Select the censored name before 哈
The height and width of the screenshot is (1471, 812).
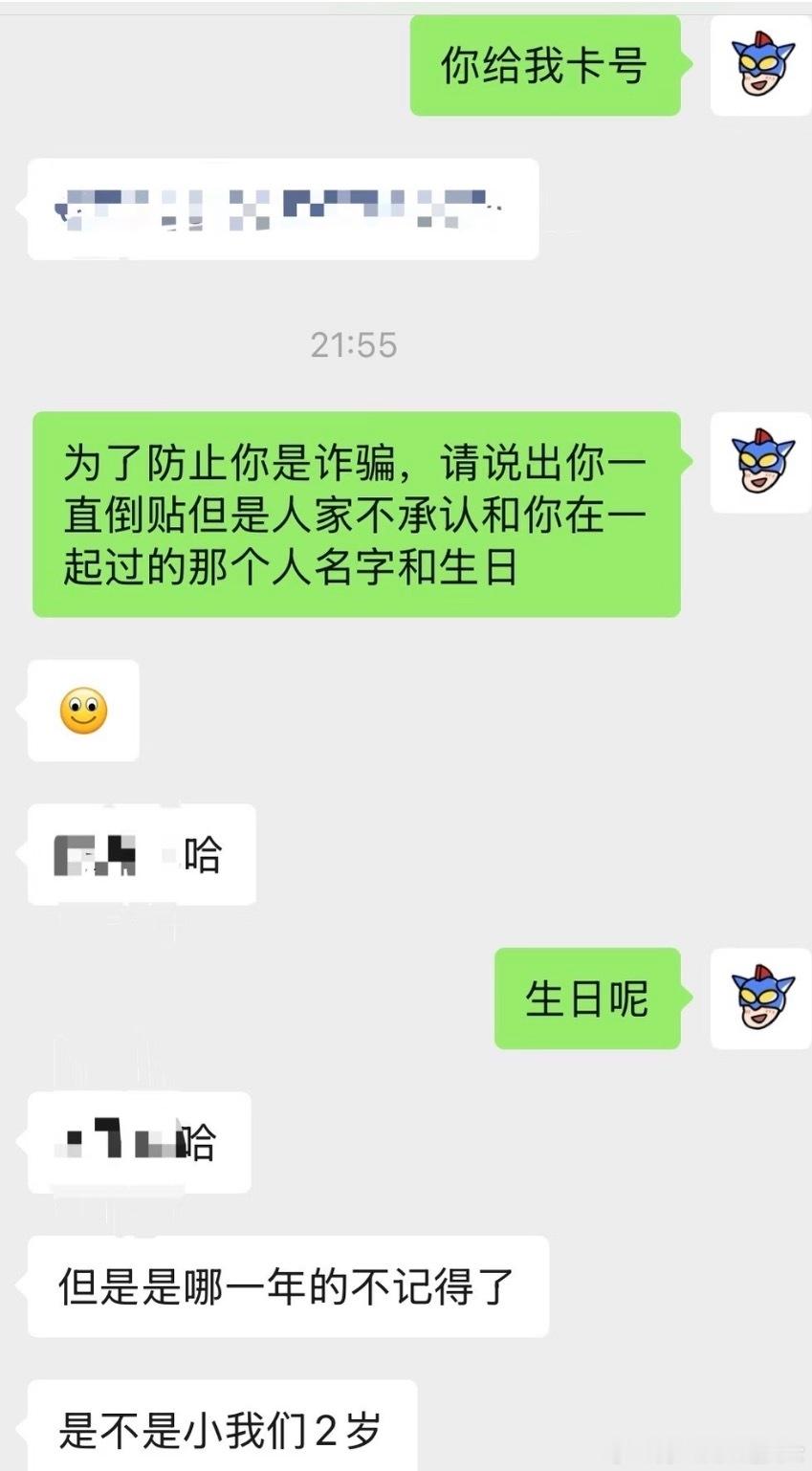pyautogui.click(x=96, y=854)
